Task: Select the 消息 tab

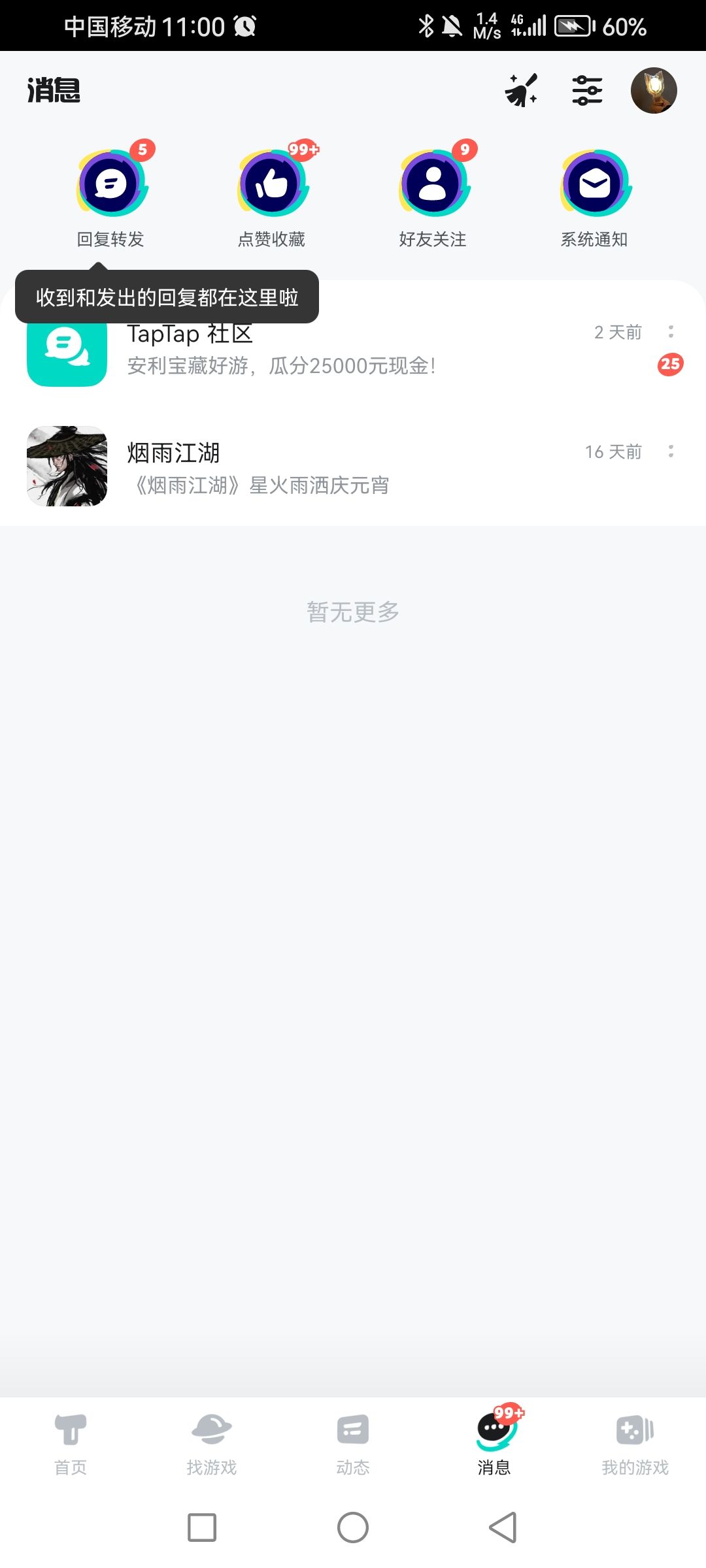Action: (494, 1445)
